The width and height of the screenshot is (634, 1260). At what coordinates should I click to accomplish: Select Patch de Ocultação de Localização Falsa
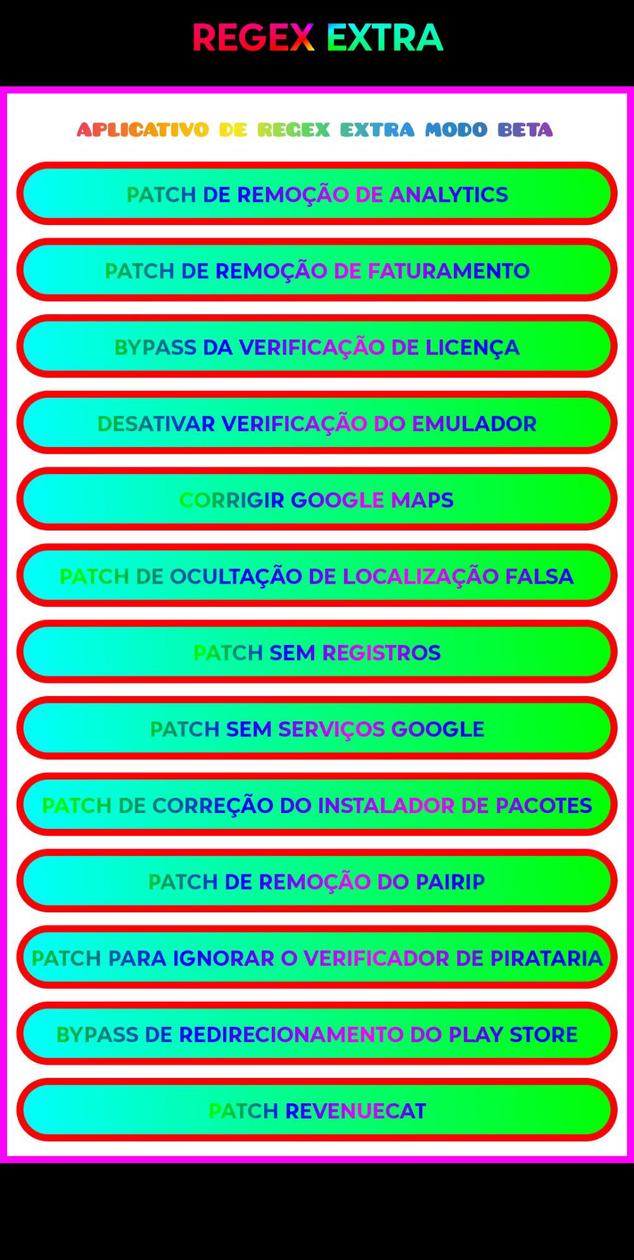click(x=316, y=576)
